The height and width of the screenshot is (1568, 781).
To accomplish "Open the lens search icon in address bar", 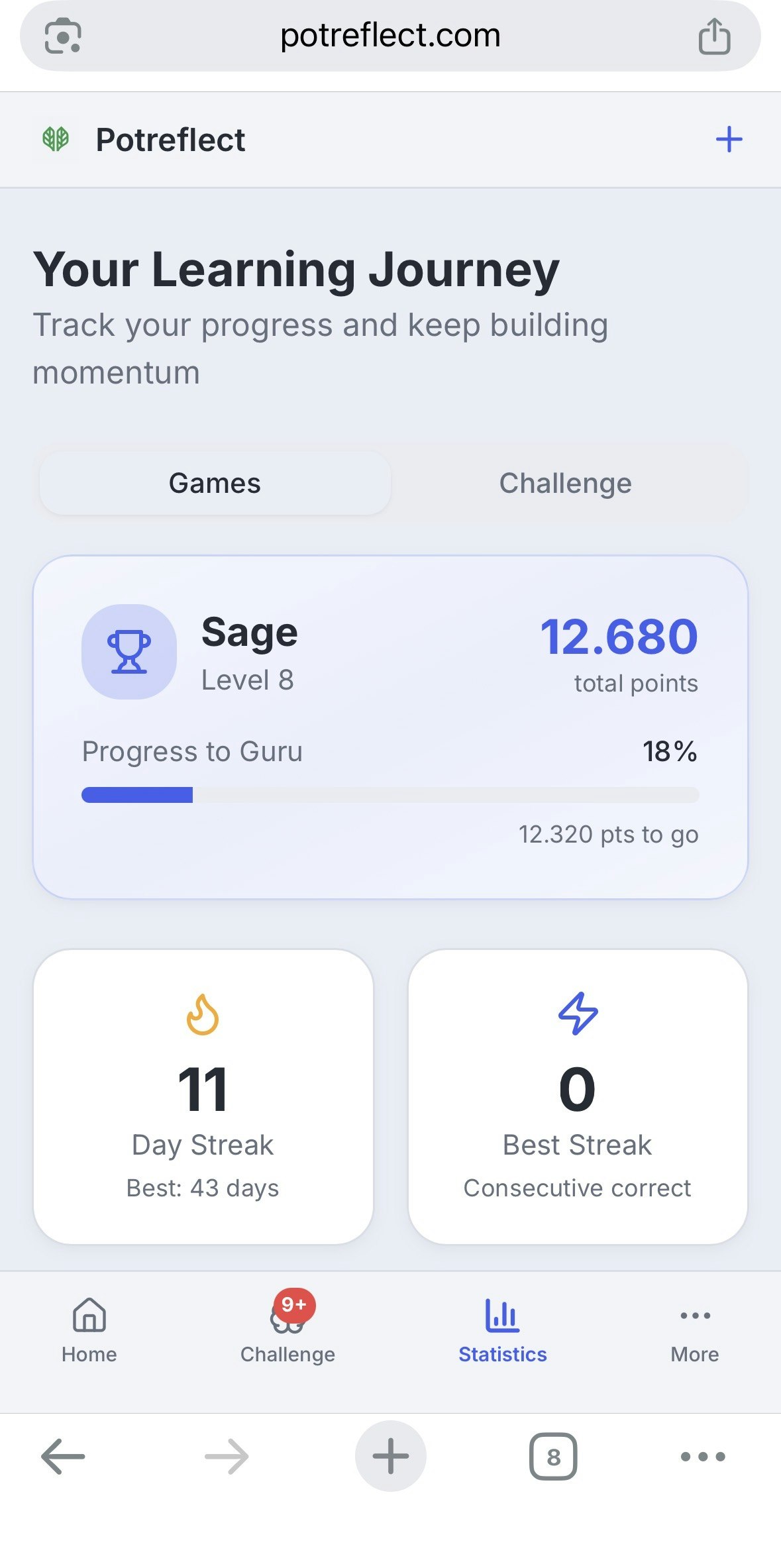I will click(63, 36).
